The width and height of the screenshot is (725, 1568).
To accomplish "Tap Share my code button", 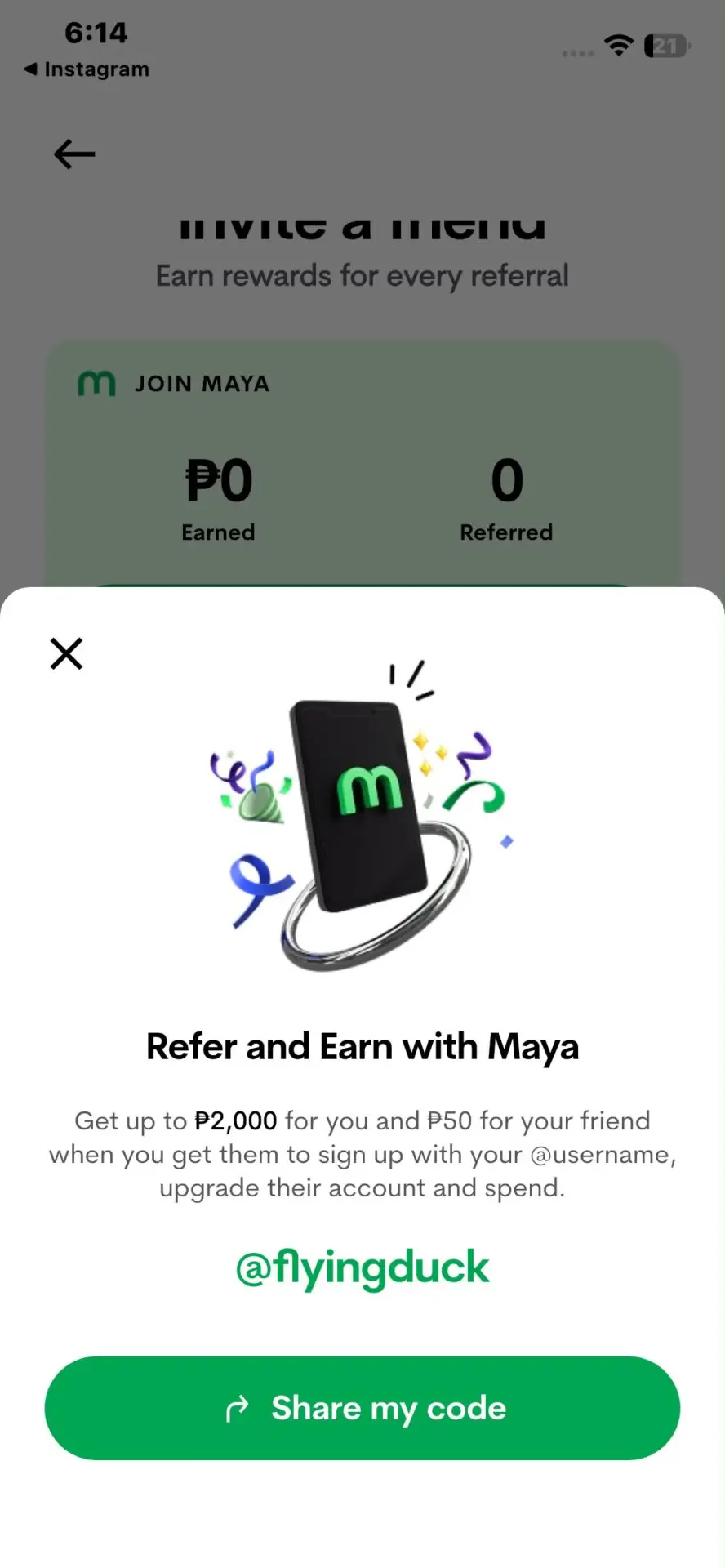I will tap(362, 1408).
